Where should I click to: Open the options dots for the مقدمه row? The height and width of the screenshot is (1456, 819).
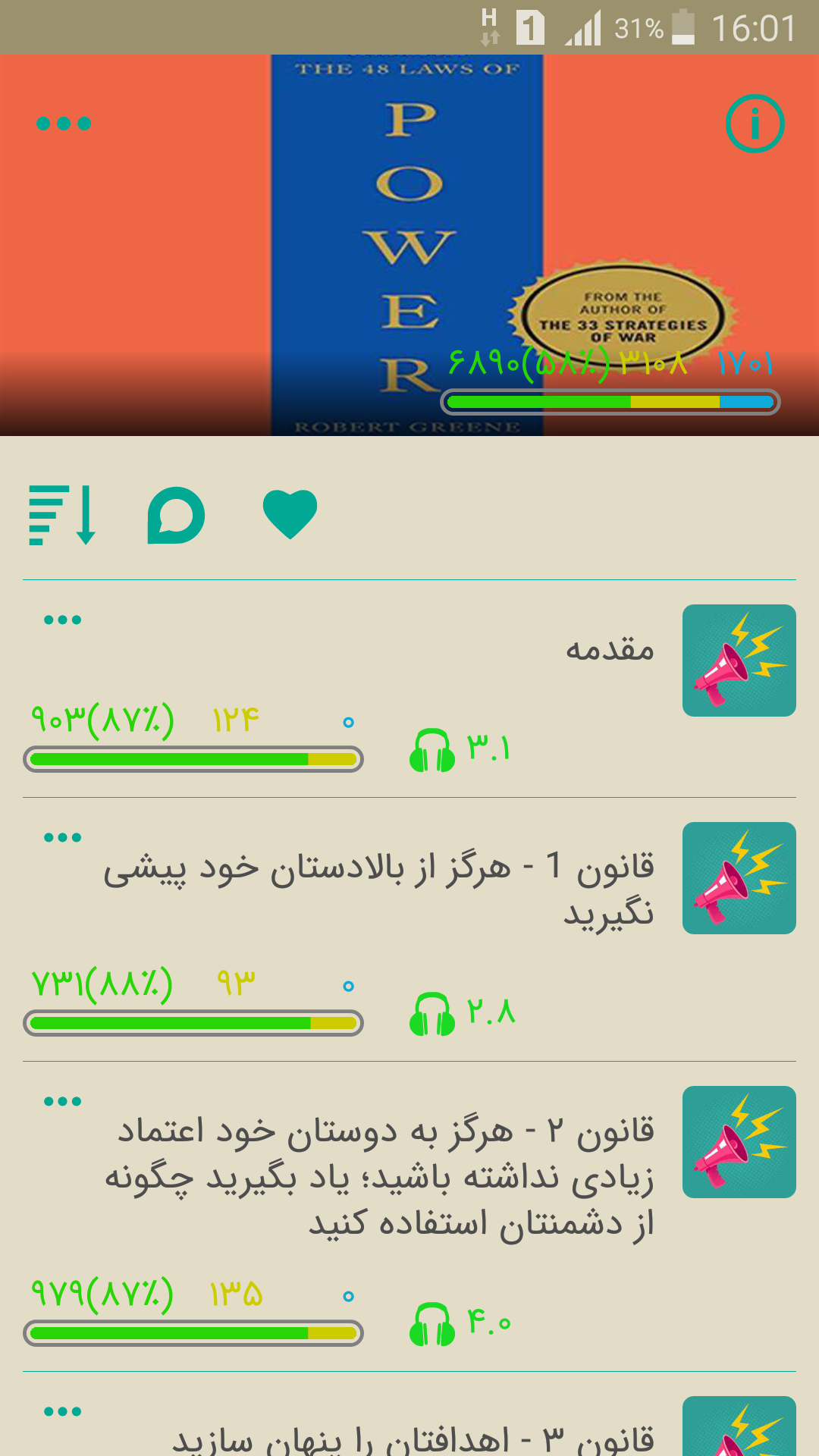[x=62, y=620]
